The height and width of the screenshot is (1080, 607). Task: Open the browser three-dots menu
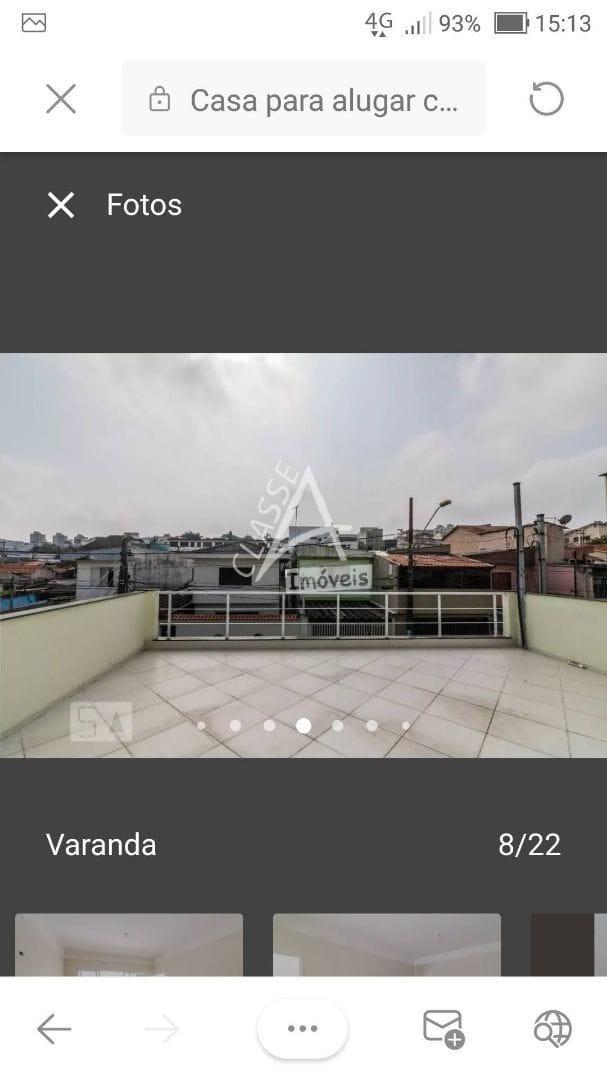coord(302,1029)
